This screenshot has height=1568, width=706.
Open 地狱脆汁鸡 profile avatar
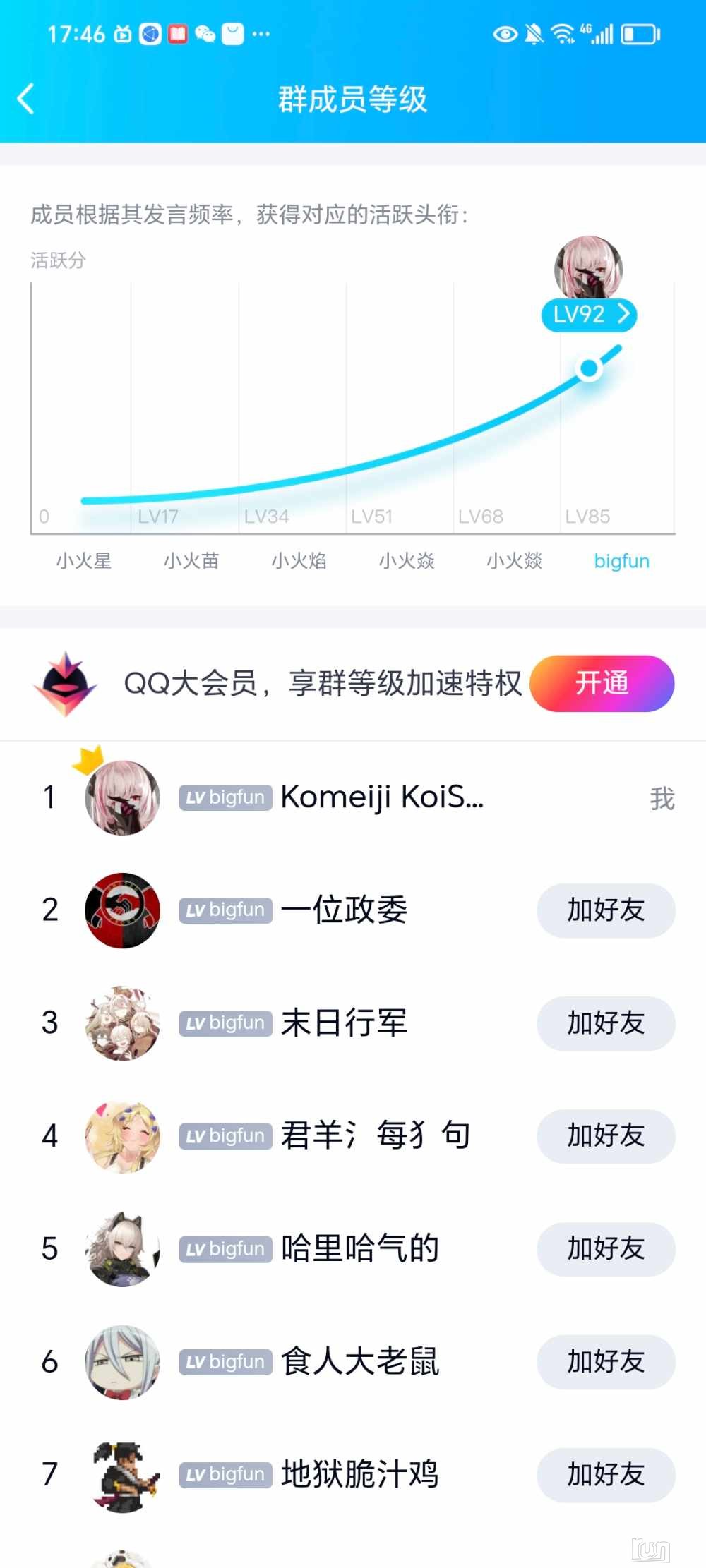click(x=122, y=1475)
